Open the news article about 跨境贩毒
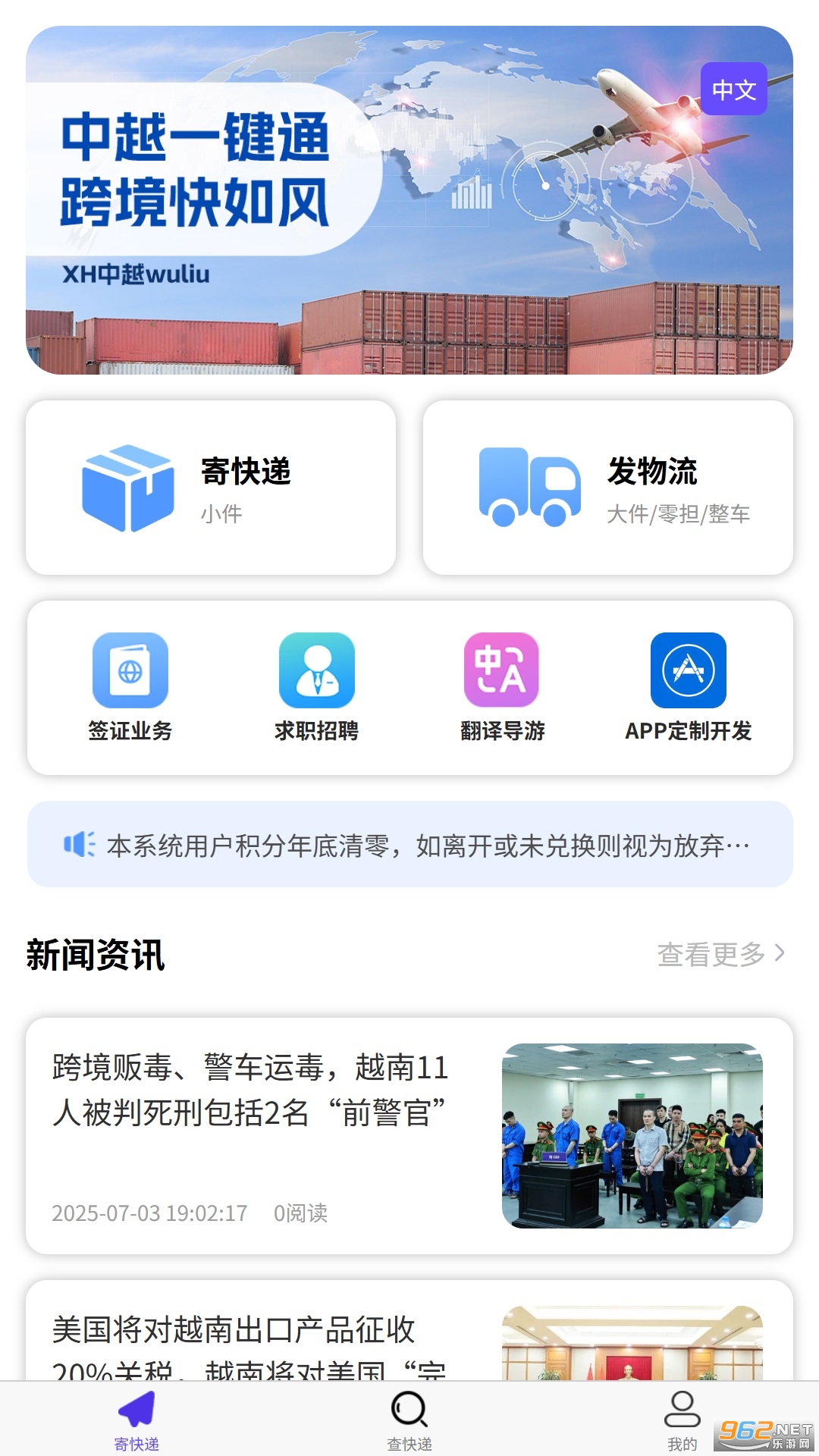The height and width of the screenshot is (1456, 819). point(409,1135)
